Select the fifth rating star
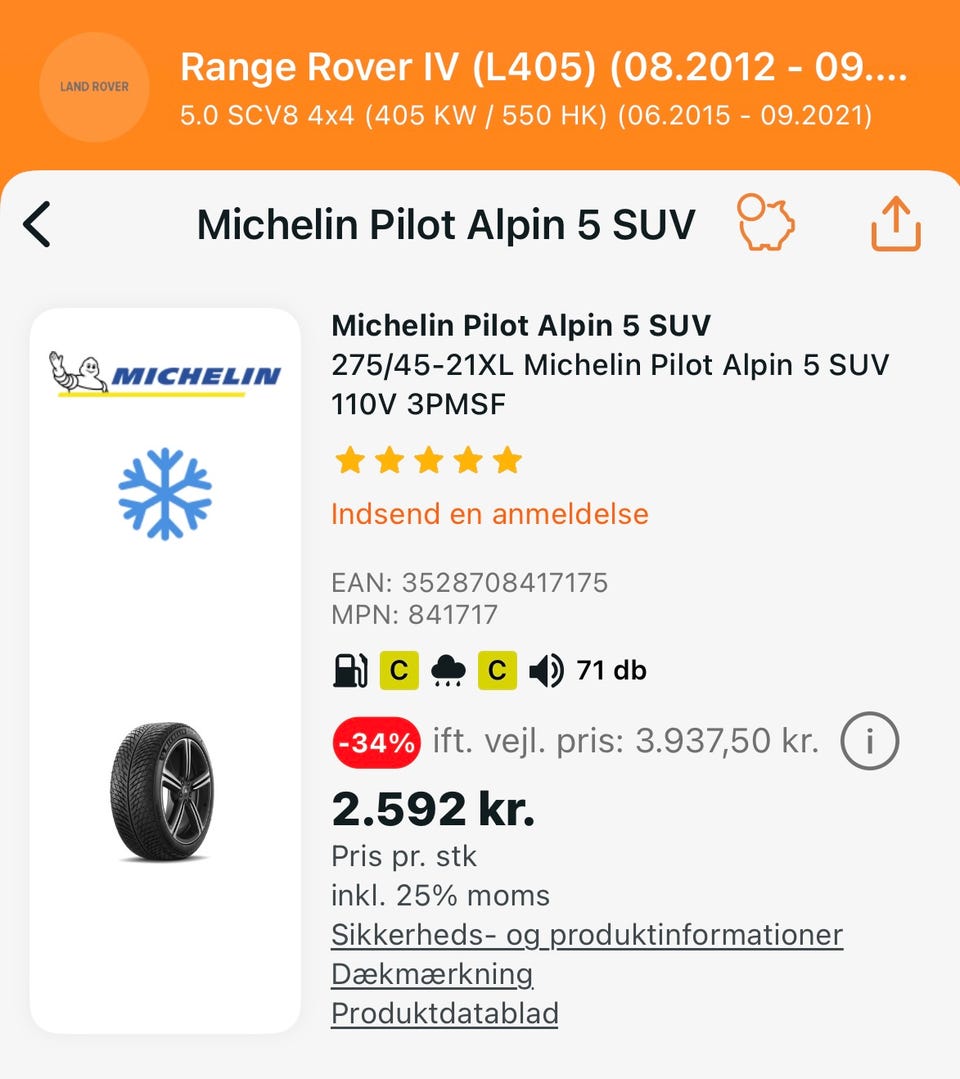This screenshot has width=960, height=1079. (508, 460)
